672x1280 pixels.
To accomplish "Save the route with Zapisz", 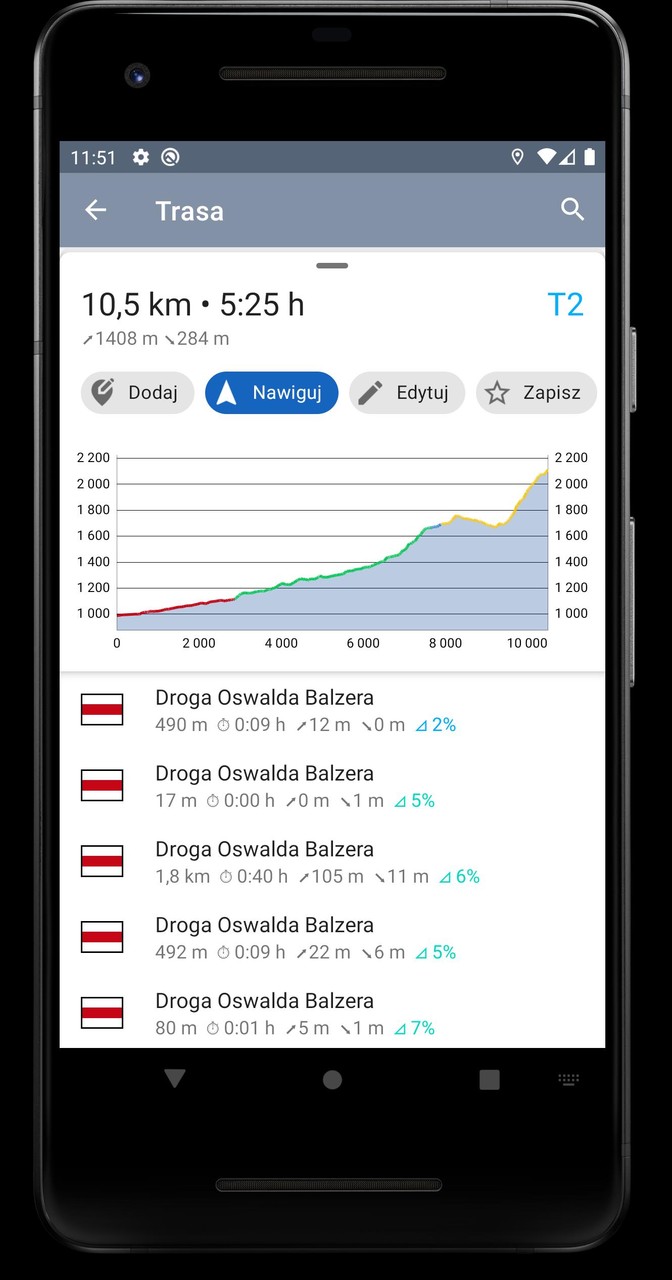I will (537, 393).
